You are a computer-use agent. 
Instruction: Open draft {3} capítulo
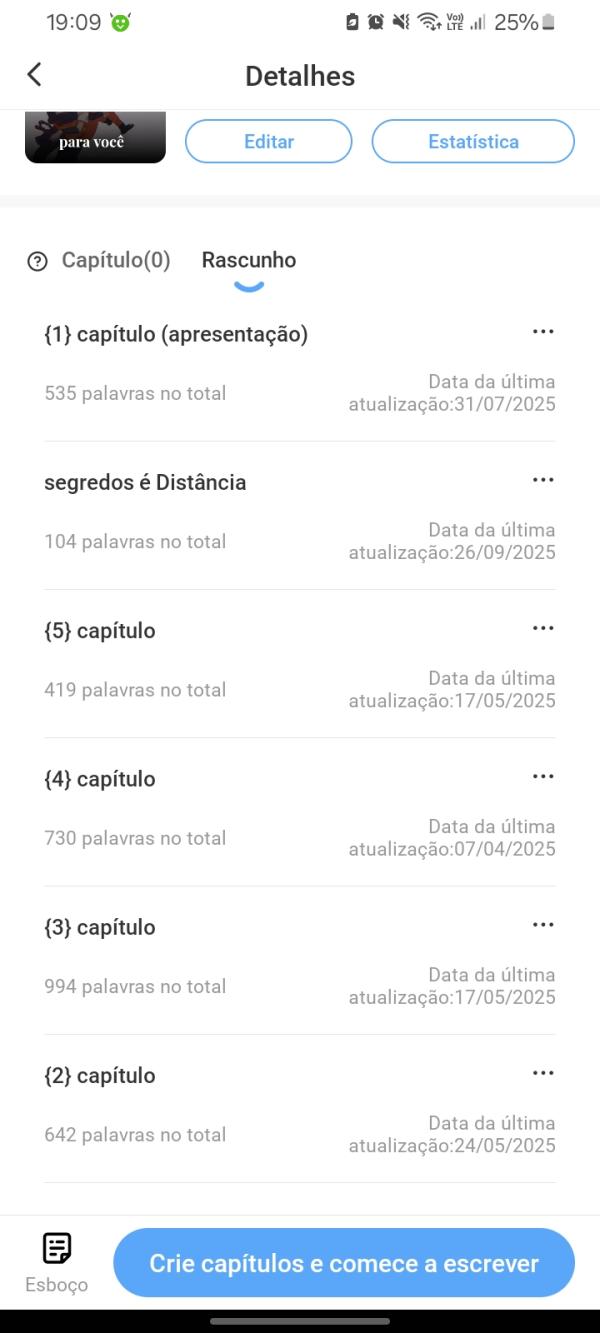[x=100, y=927]
